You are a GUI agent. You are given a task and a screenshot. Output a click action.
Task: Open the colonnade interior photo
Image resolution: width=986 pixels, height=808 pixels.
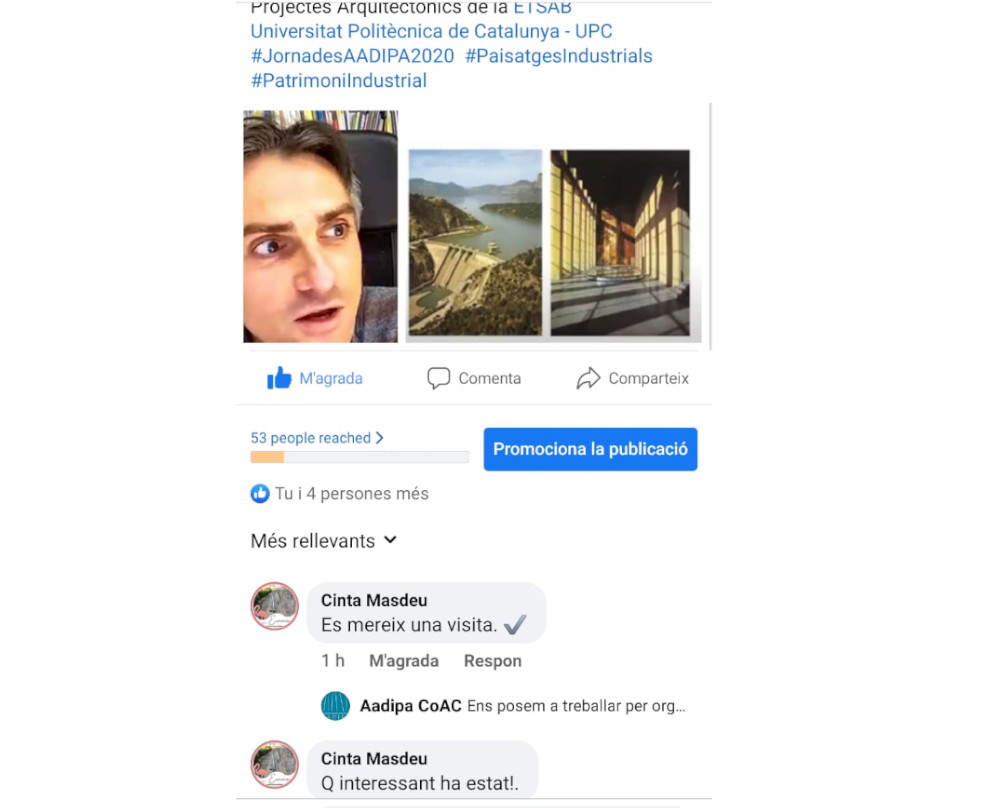coord(620,243)
